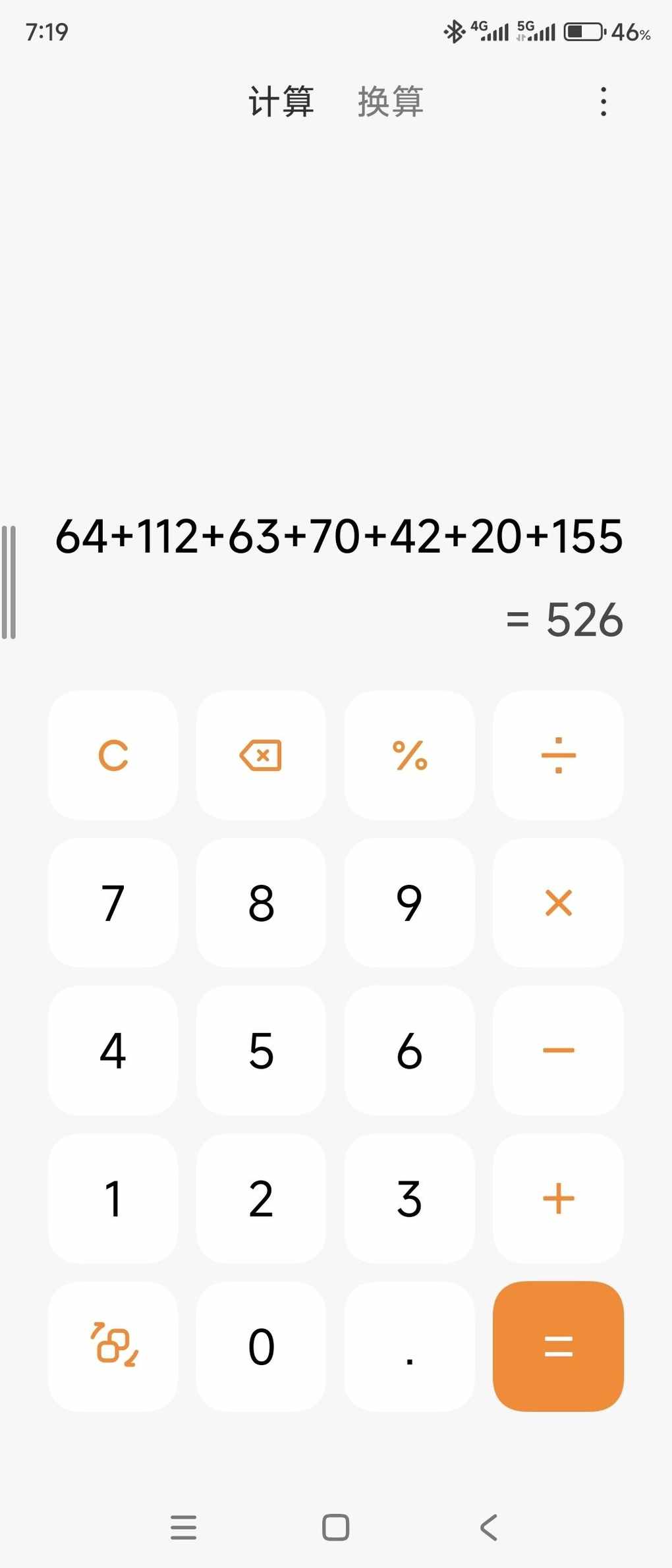Enter the digit 9

409,903
